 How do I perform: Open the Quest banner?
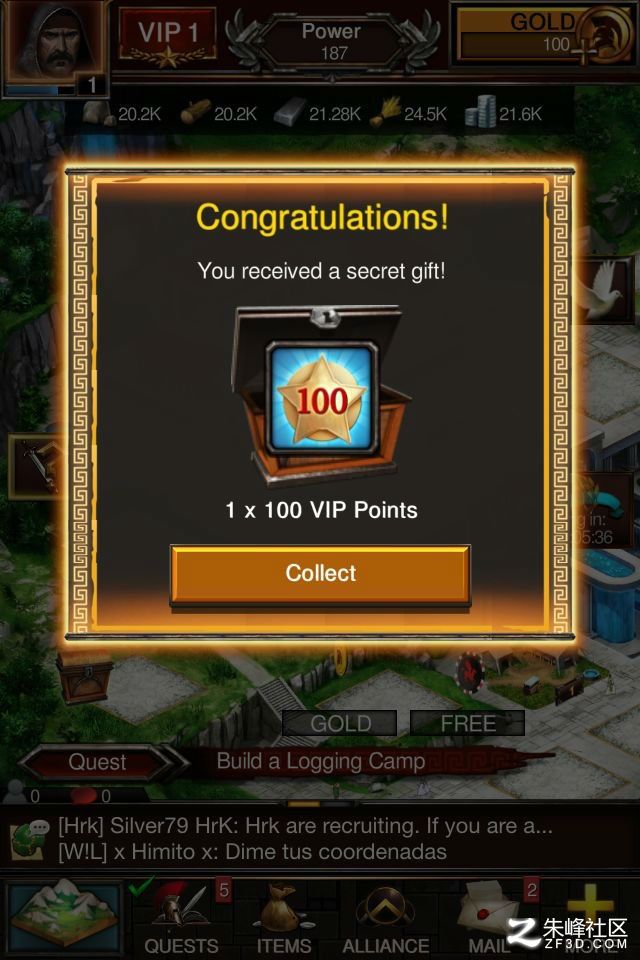tap(98, 762)
